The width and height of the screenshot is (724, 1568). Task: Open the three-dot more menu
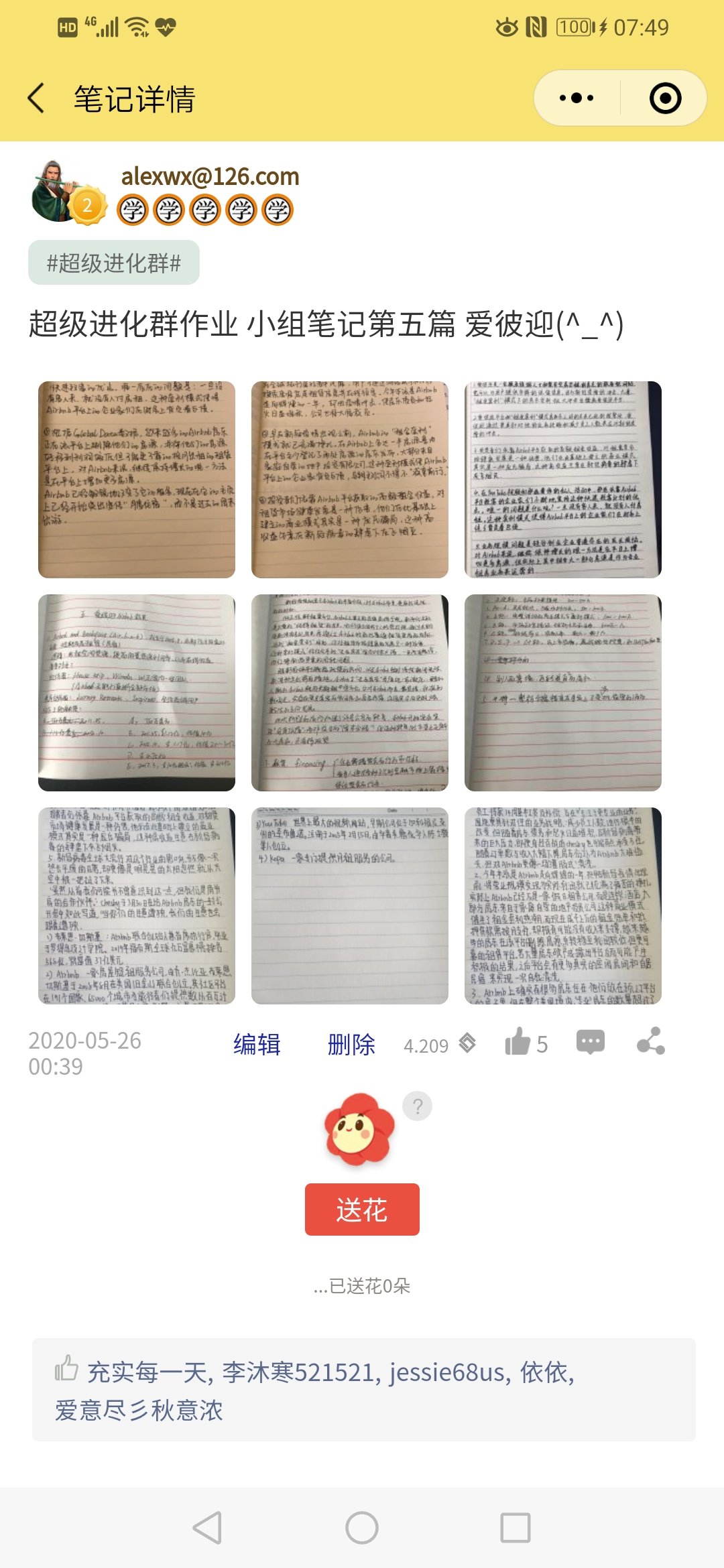[x=577, y=99]
